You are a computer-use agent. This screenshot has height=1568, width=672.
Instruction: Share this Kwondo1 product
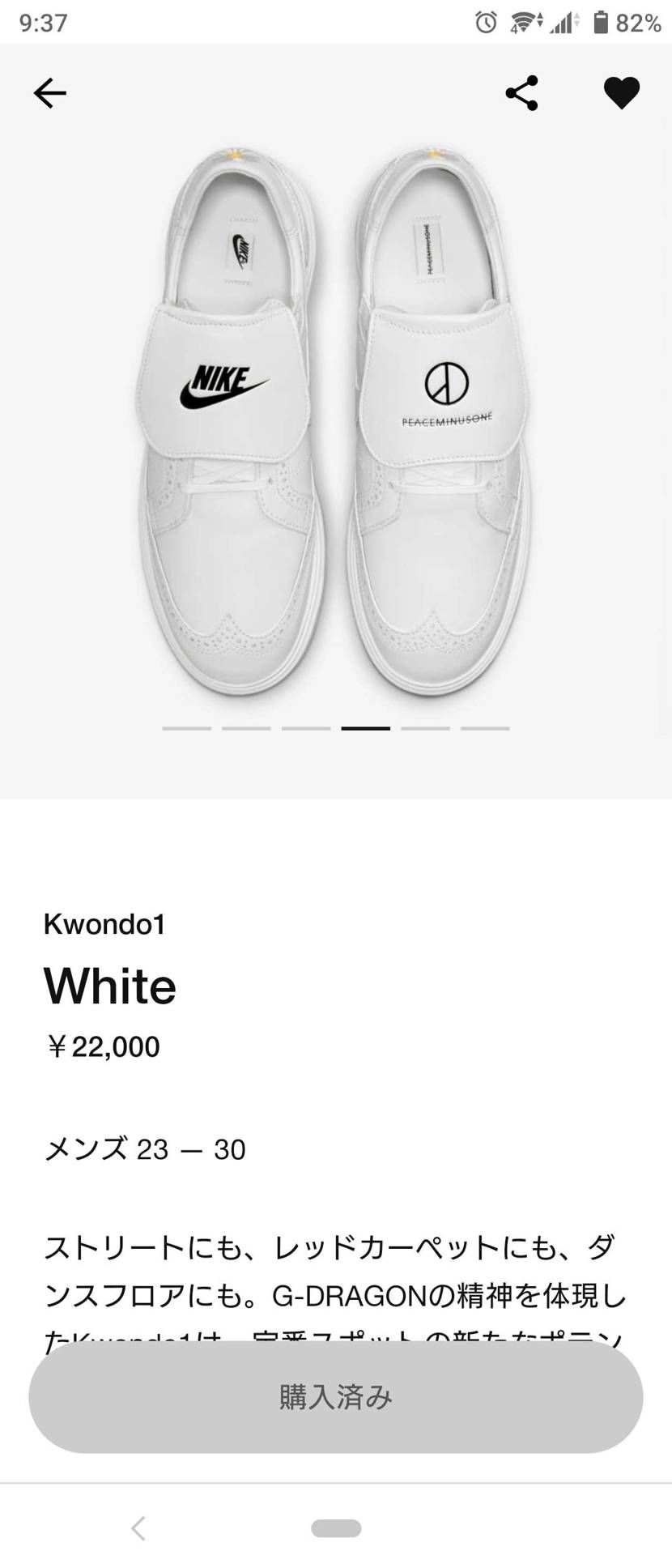(x=521, y=93)
